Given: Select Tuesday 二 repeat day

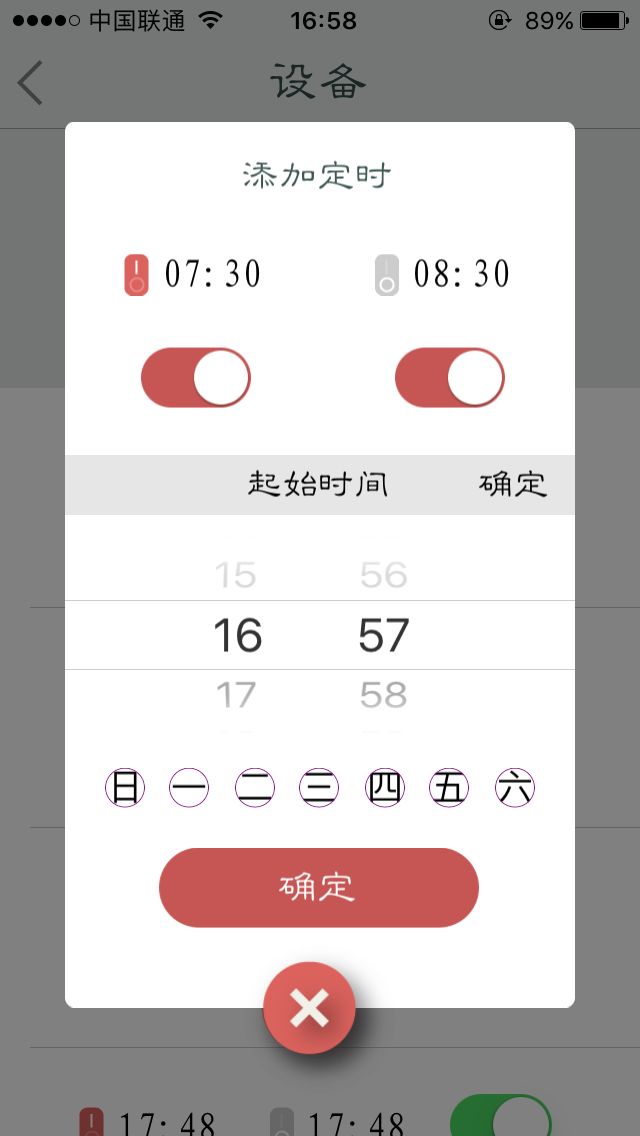Looking at the screenshot, I should (x=255, y=788).
